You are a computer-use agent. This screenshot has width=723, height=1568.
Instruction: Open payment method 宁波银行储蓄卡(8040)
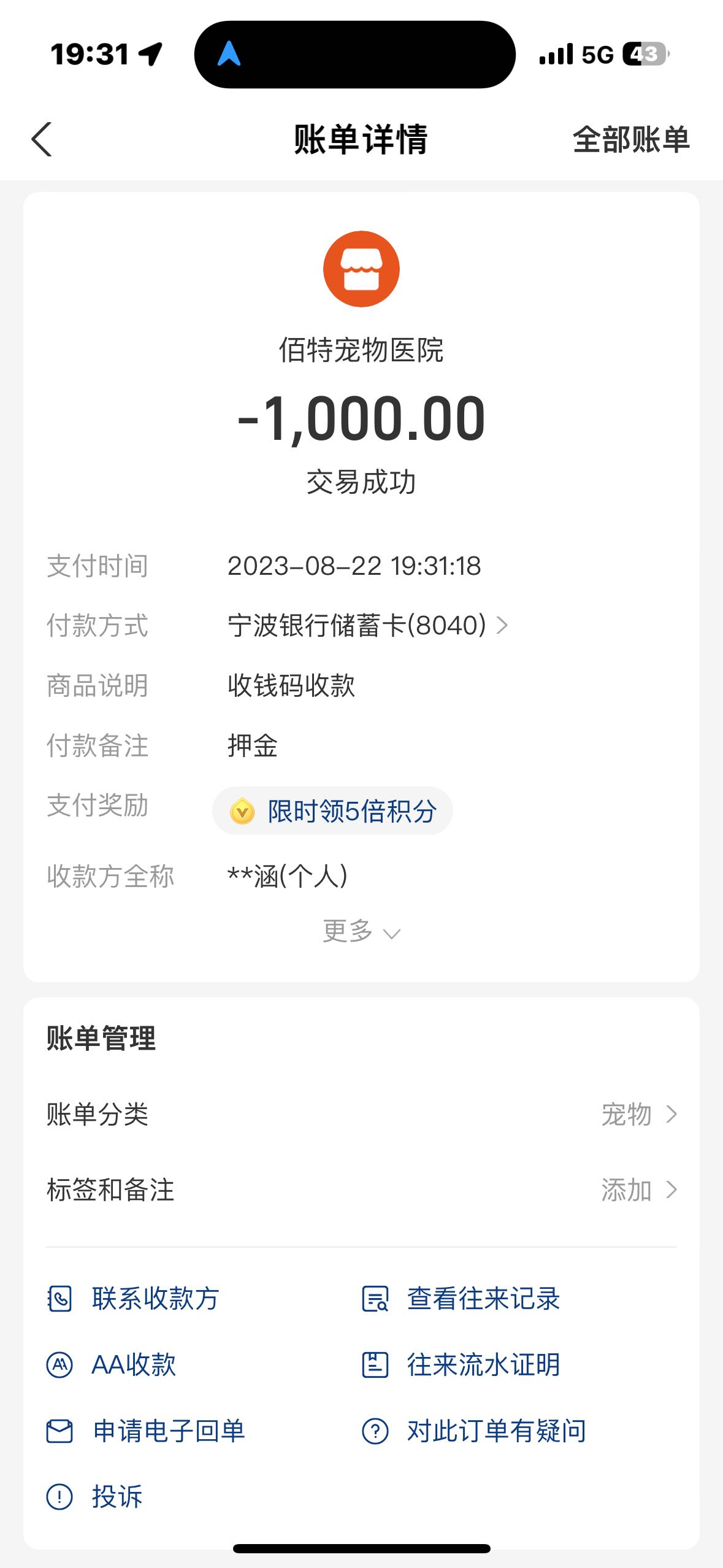pos(368,625)
